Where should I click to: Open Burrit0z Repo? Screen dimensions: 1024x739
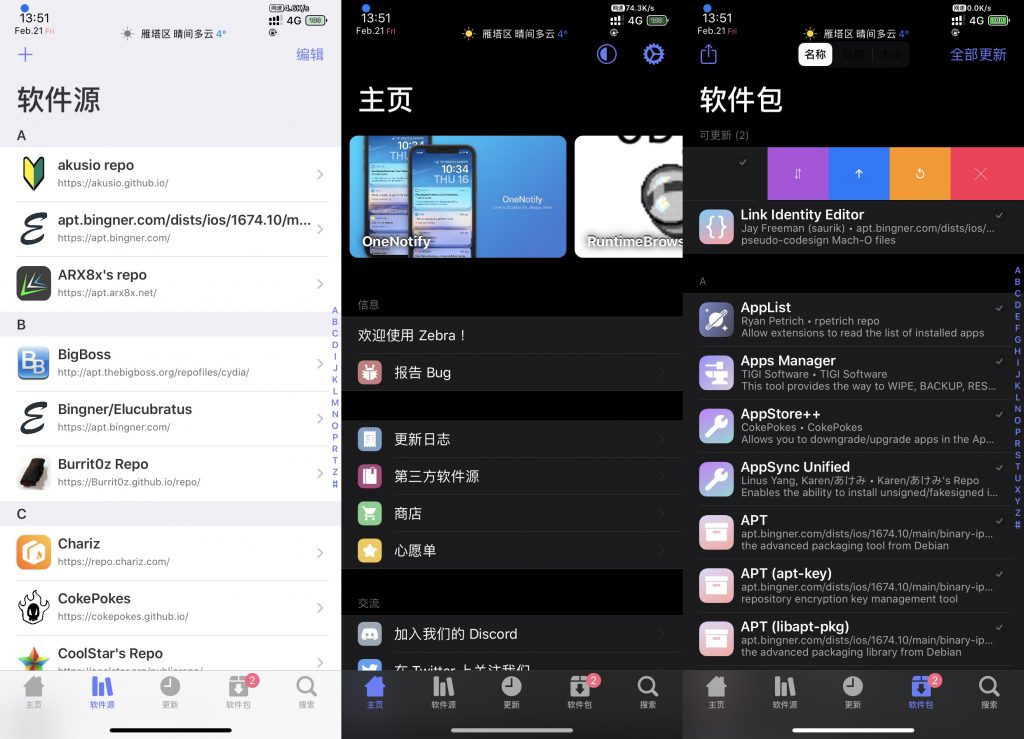coord(170,472)
